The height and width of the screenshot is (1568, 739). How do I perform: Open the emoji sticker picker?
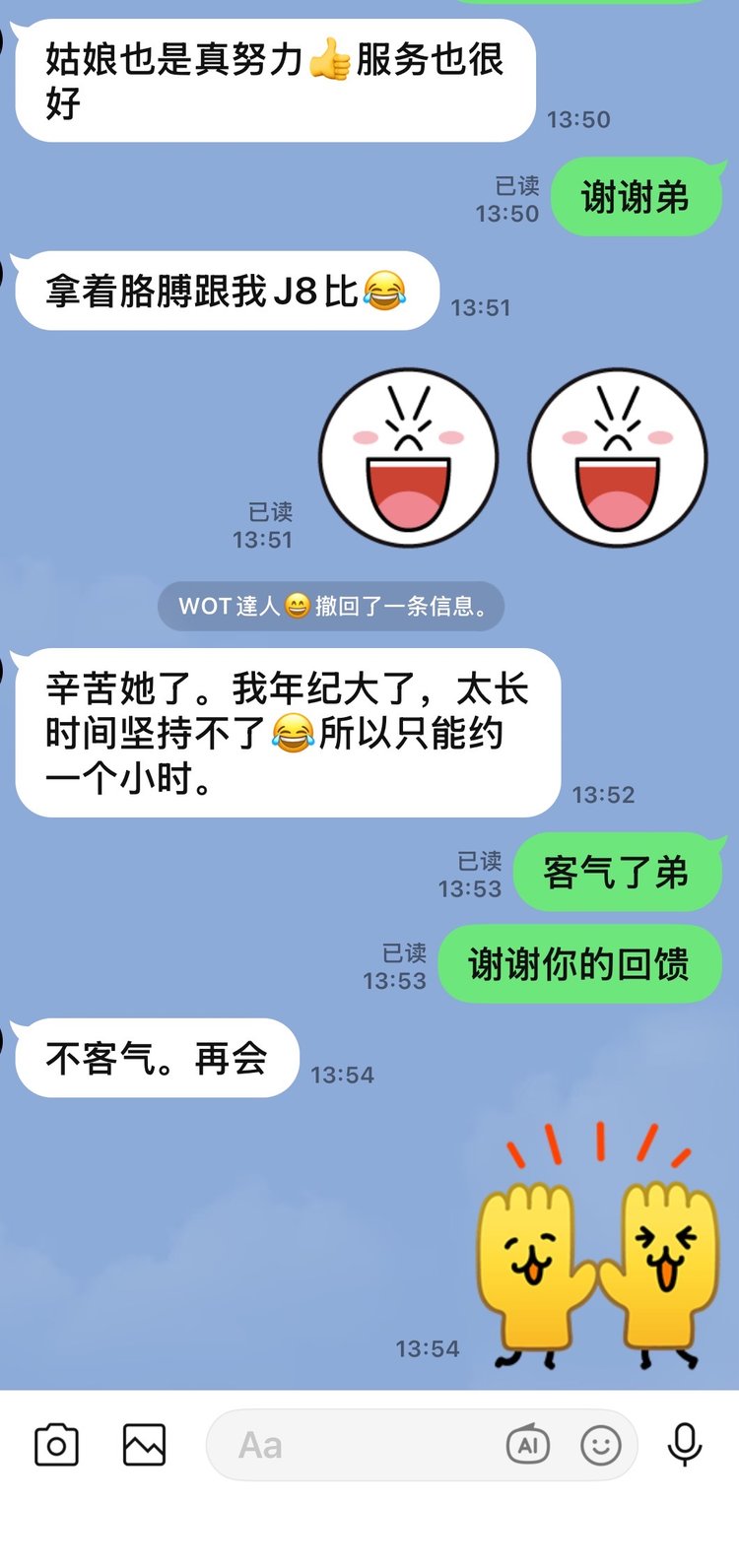point(601,1446)
